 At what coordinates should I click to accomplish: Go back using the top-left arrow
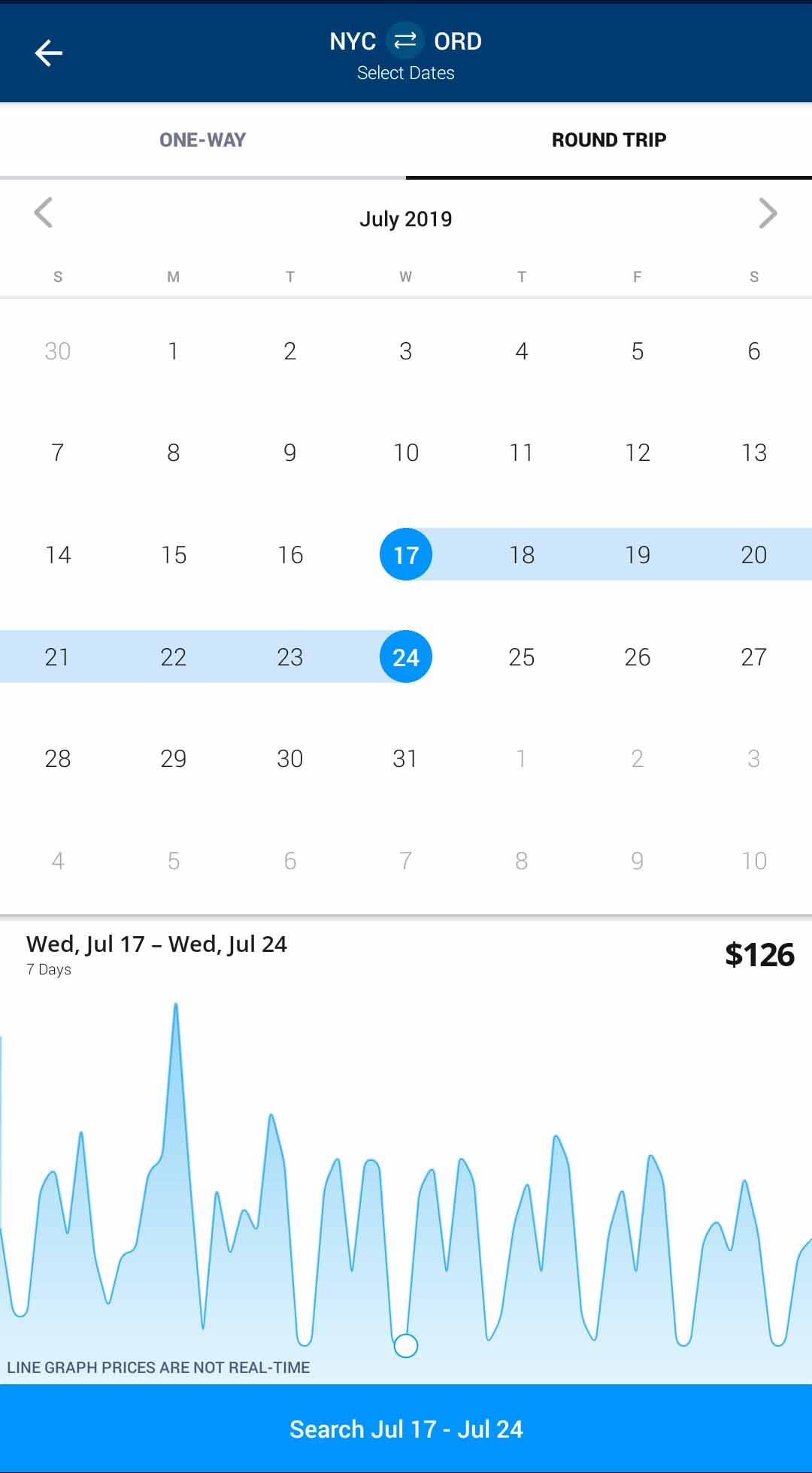49,53
